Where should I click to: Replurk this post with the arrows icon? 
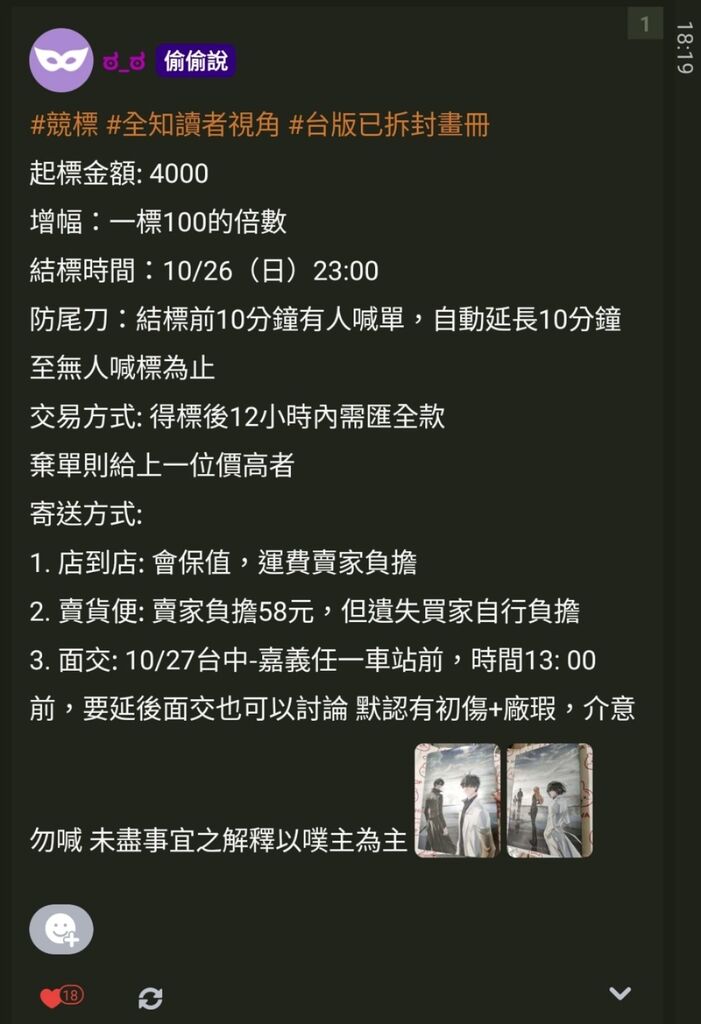(150, 997)
